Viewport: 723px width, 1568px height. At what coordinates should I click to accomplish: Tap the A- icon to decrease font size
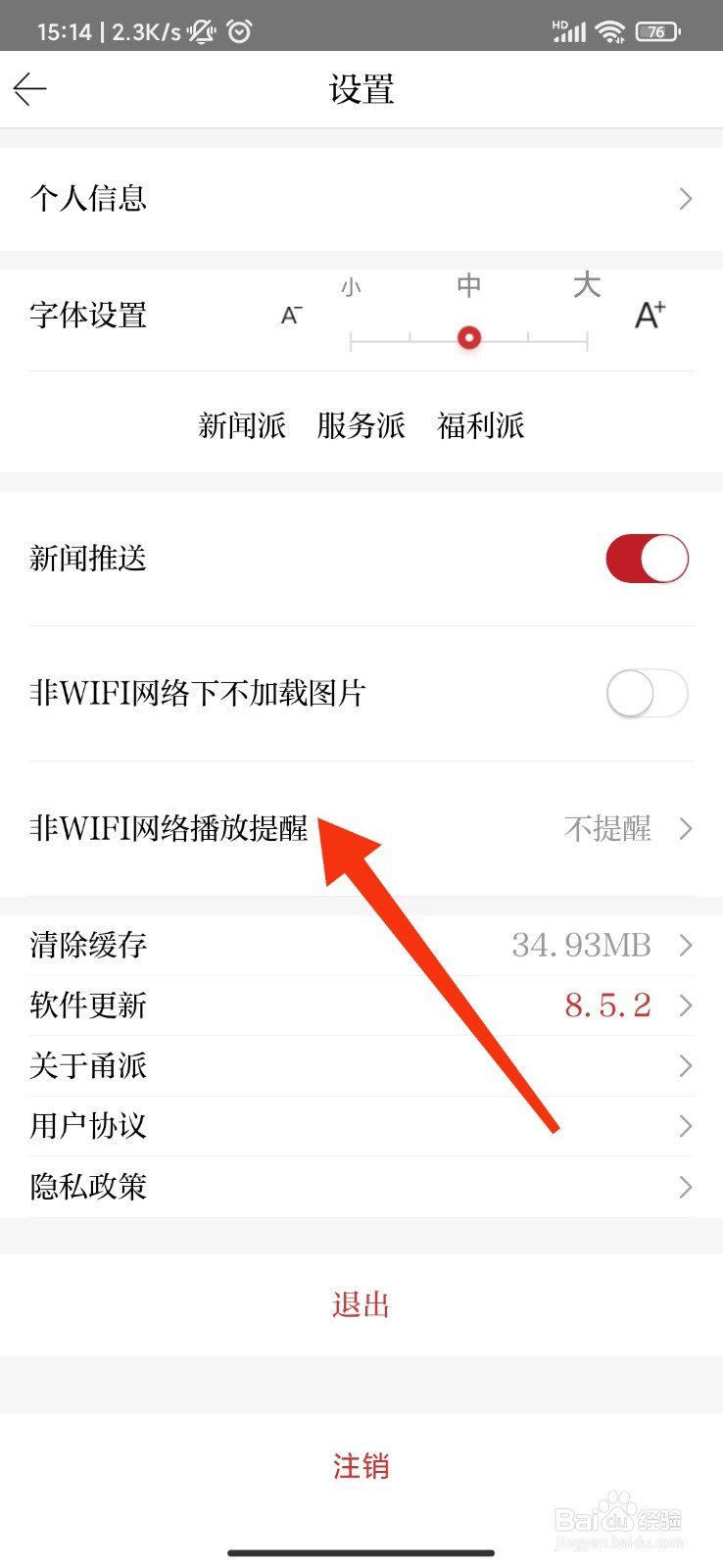click(291, 315)
